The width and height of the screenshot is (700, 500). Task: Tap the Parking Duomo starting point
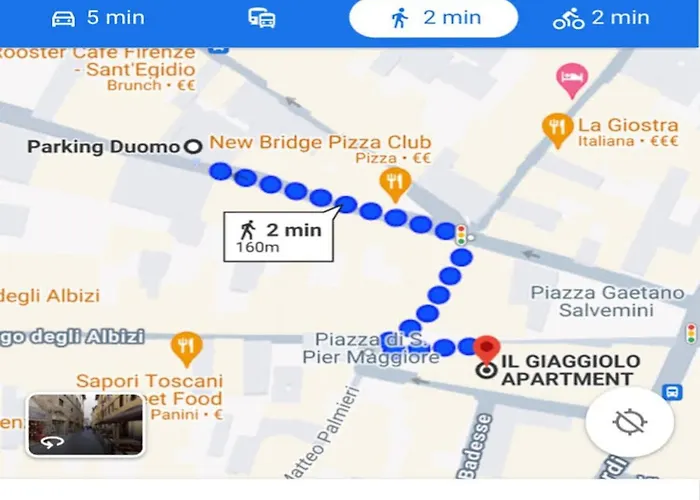(x=193, y=147)
